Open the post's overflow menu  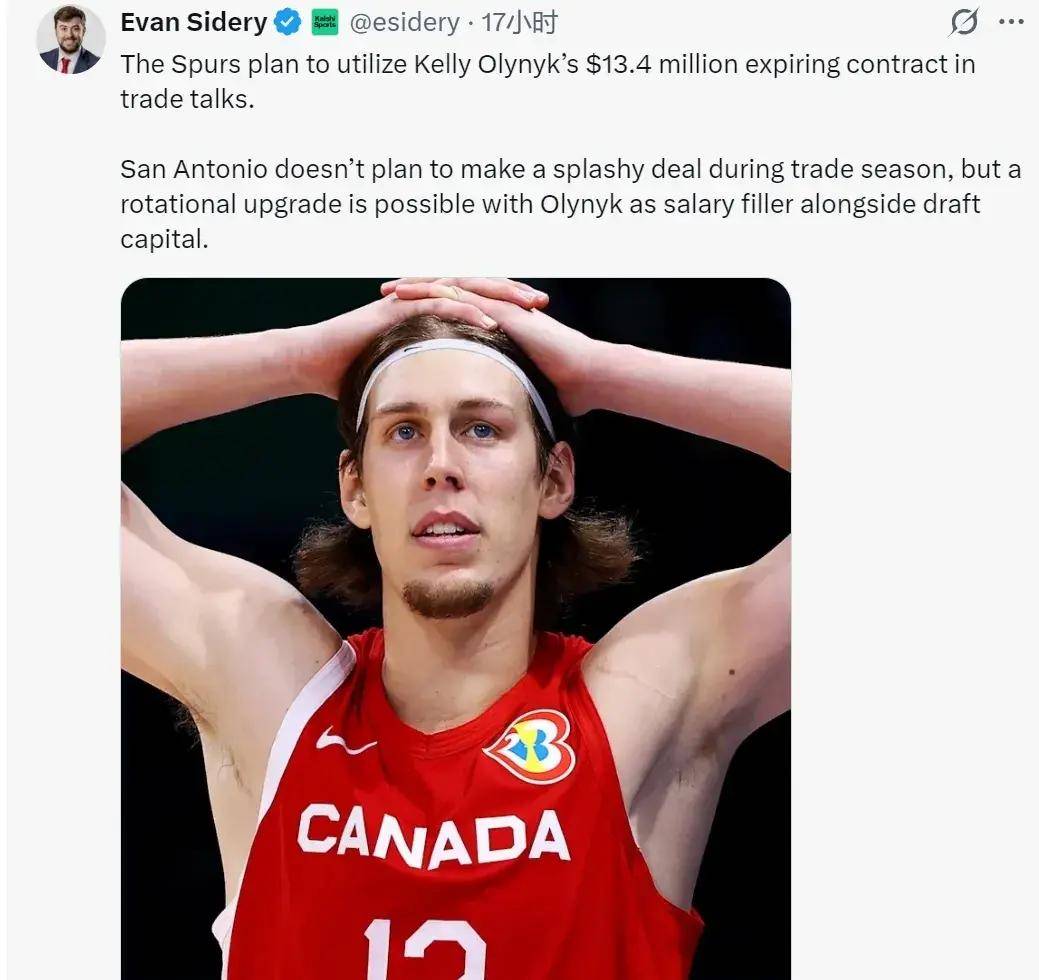pyautogui.click(x=1011, y=22)
